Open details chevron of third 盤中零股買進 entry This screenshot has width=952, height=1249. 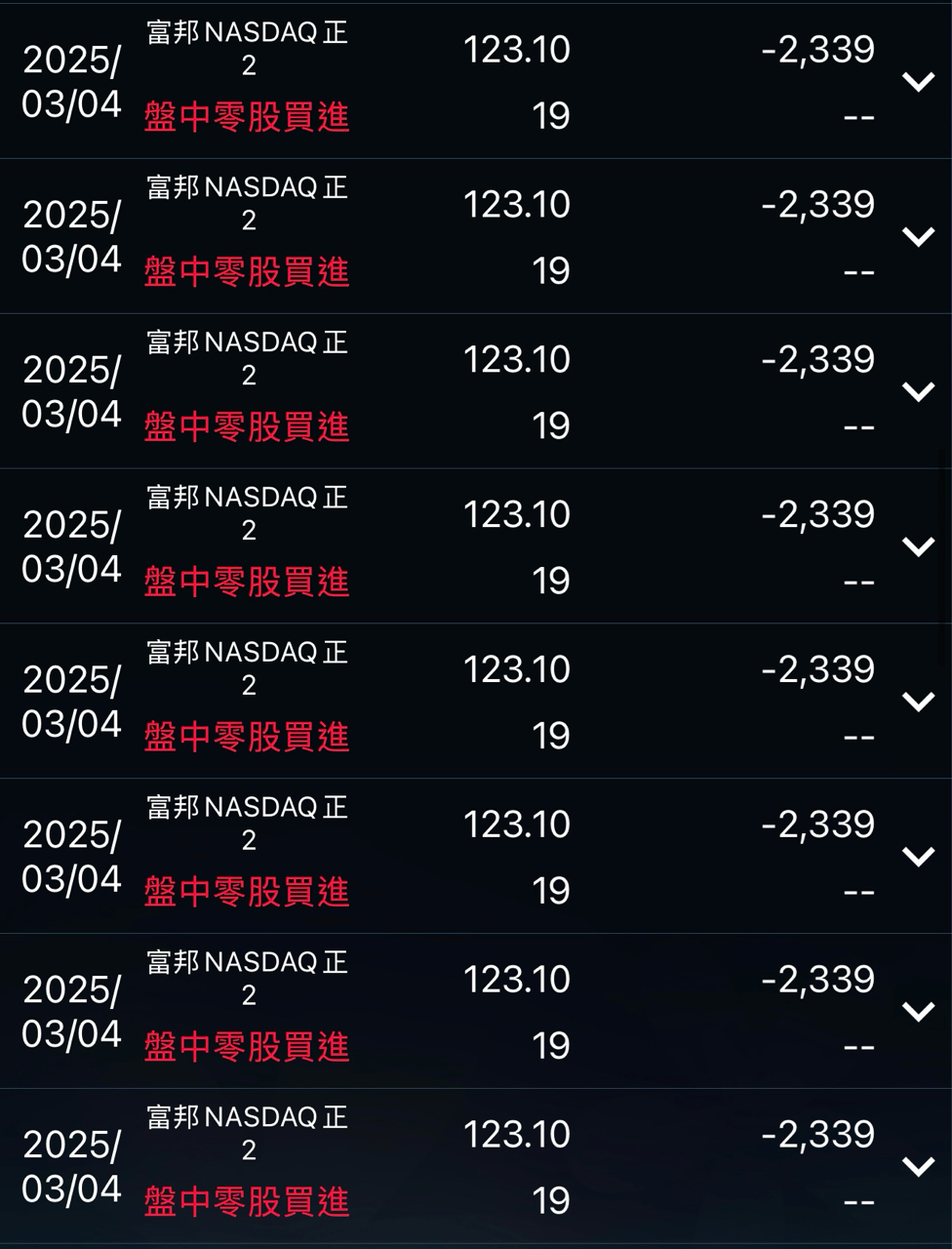[x=918, y=392]
